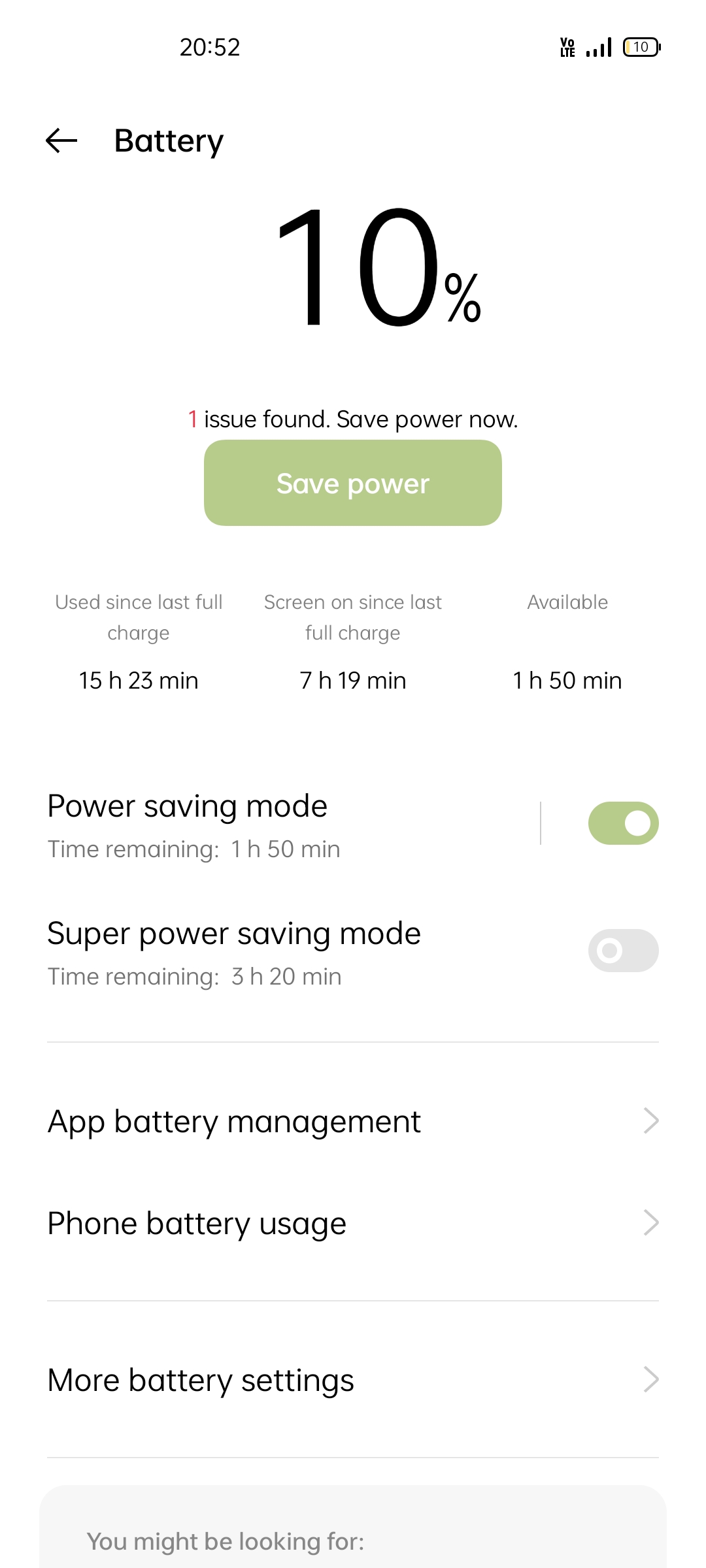Disable Power saving mode switch
Screen dimensions: 706x1568
623,823
